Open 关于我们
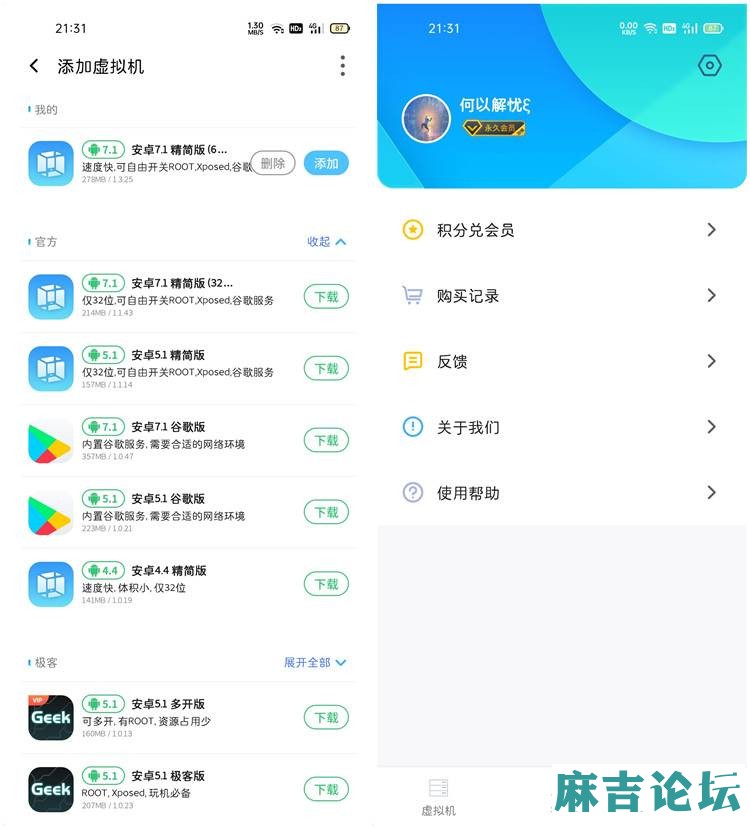Screen dimensions: 750x828 click(x=560, y=427)
